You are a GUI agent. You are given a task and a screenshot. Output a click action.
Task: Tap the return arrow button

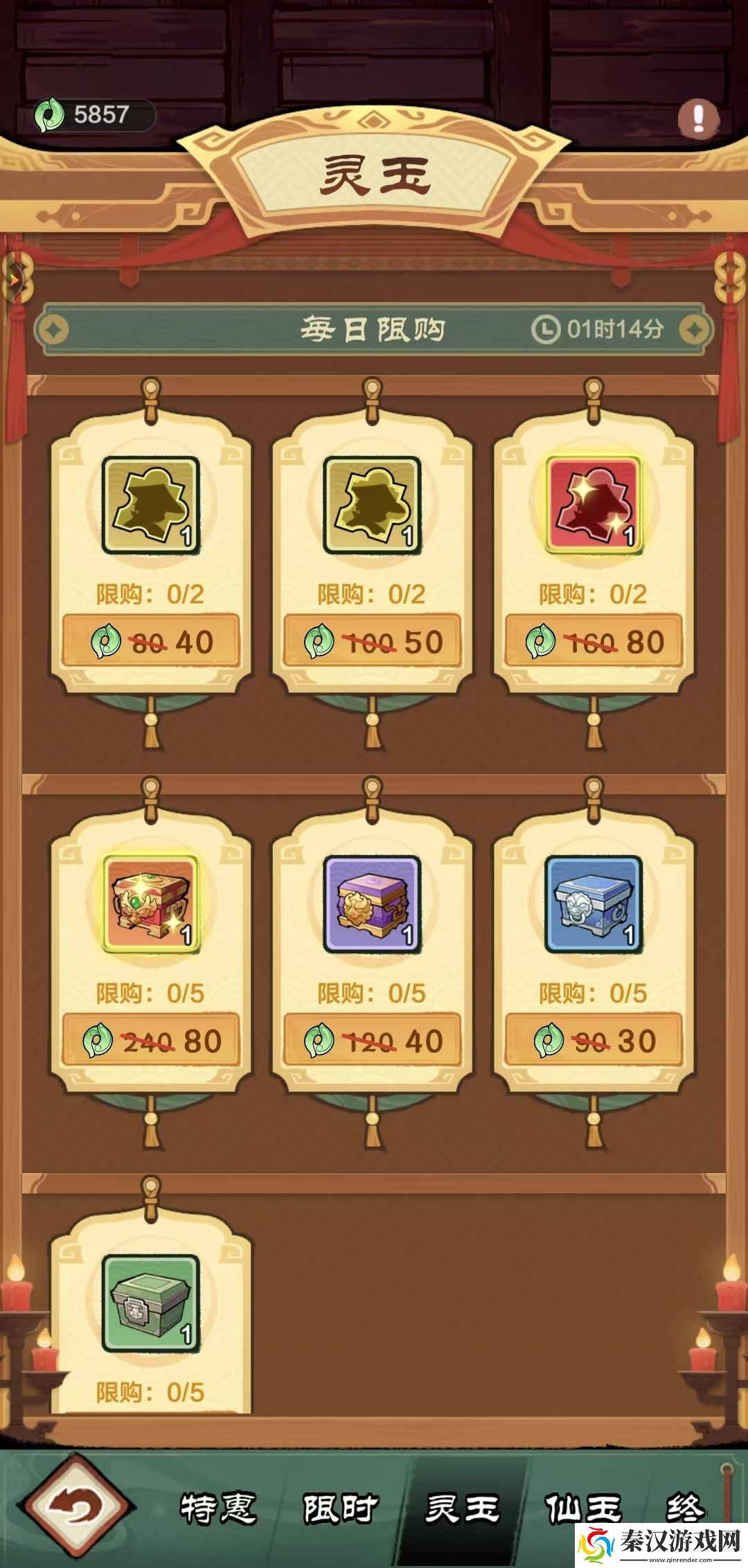pos(76,1507)
